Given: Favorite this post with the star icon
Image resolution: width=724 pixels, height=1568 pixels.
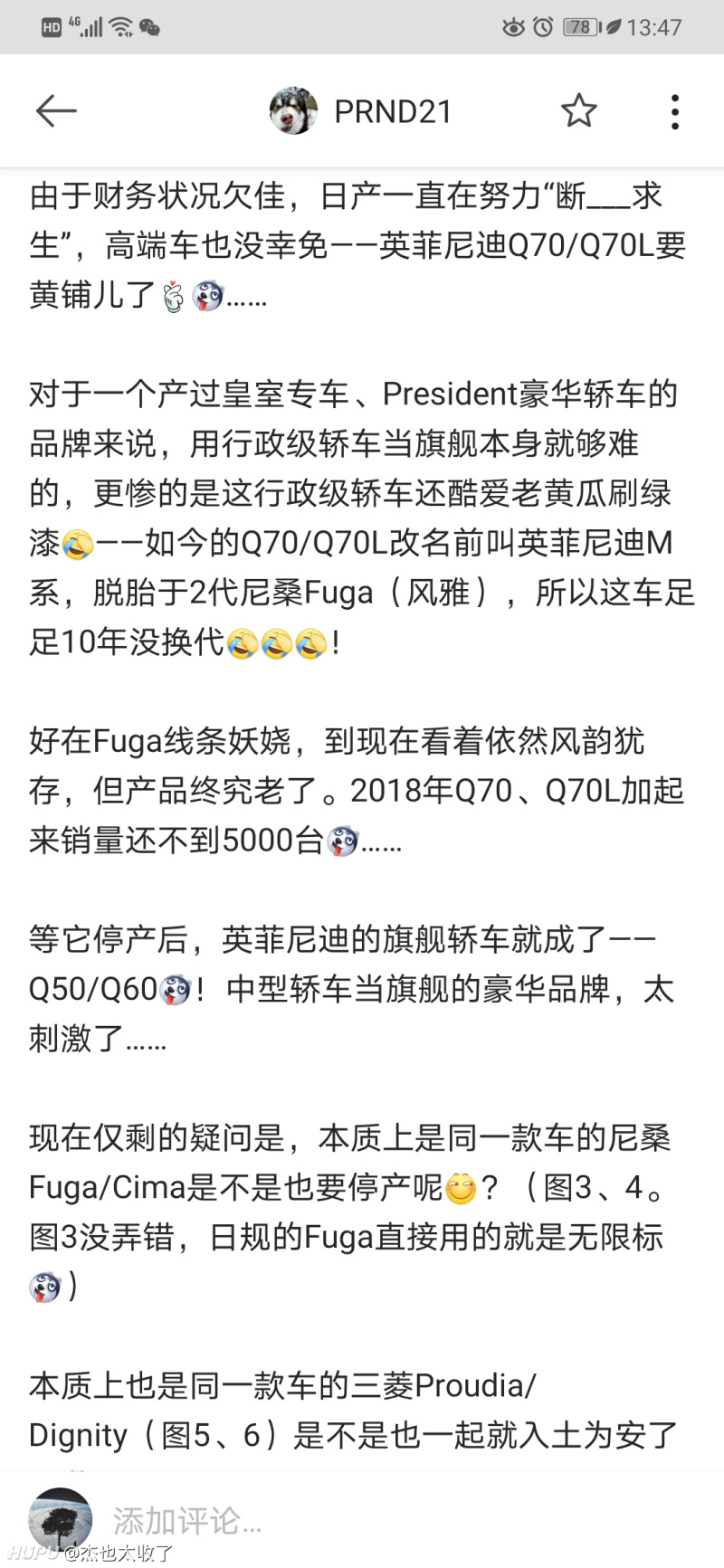Looking at the screenshot, I should pyautogui.click(x=579, y=111).
